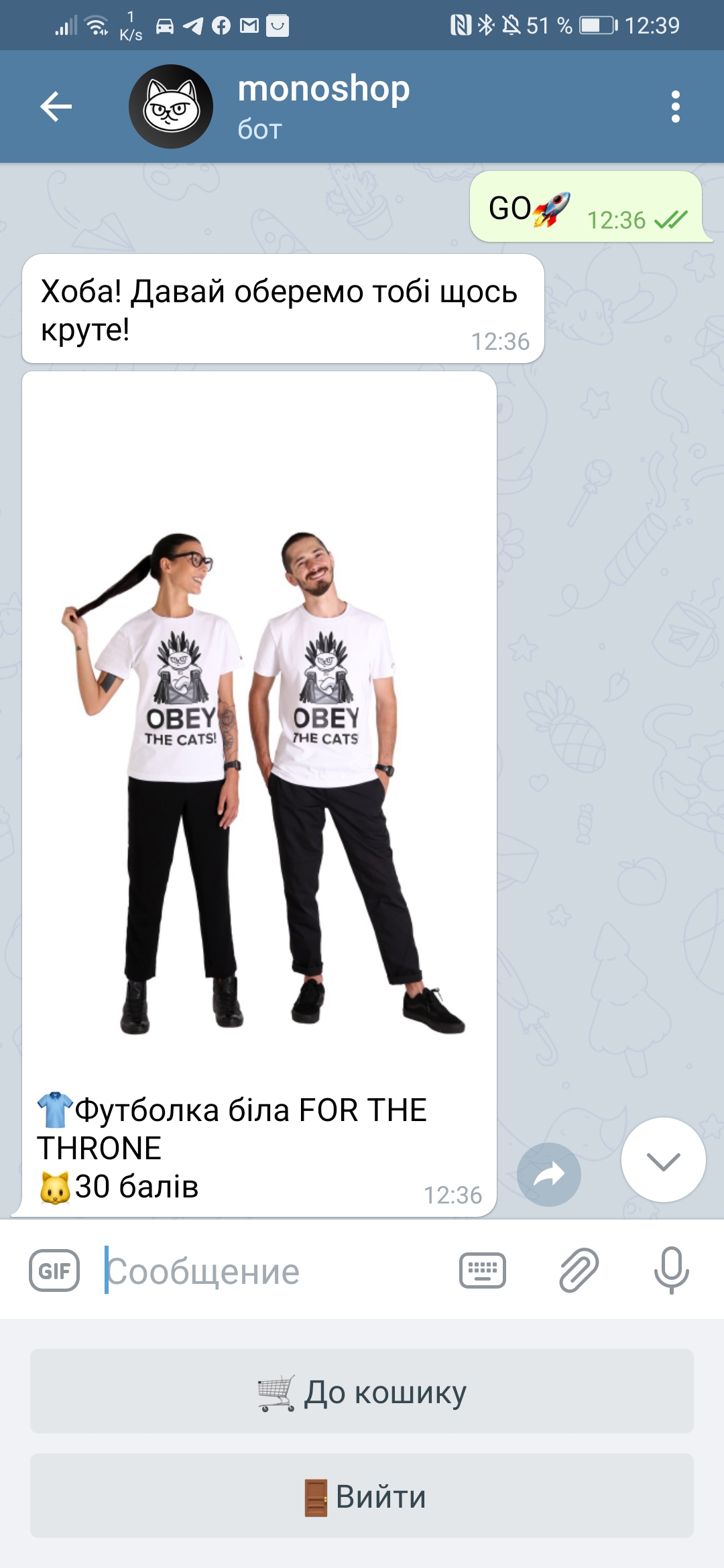The width and height of the screenshot is (724, 1568).
Task: Open the three-dot overflow menu
Action: (x=675, y=107)
